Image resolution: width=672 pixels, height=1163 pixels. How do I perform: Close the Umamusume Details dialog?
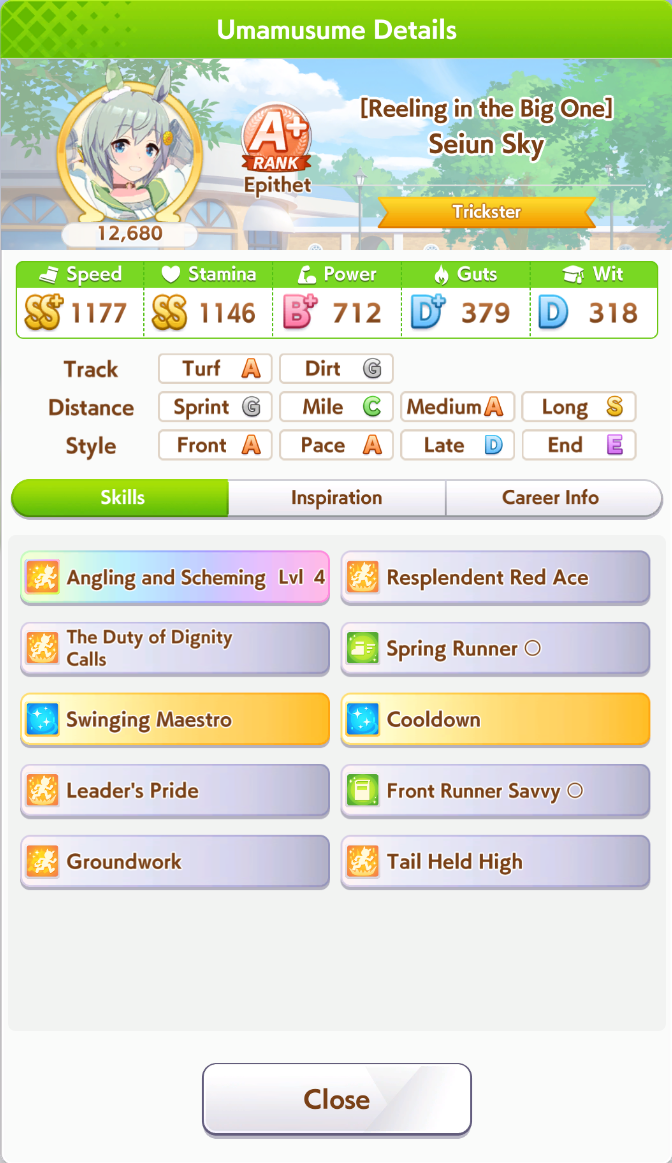click(336, 1099)
